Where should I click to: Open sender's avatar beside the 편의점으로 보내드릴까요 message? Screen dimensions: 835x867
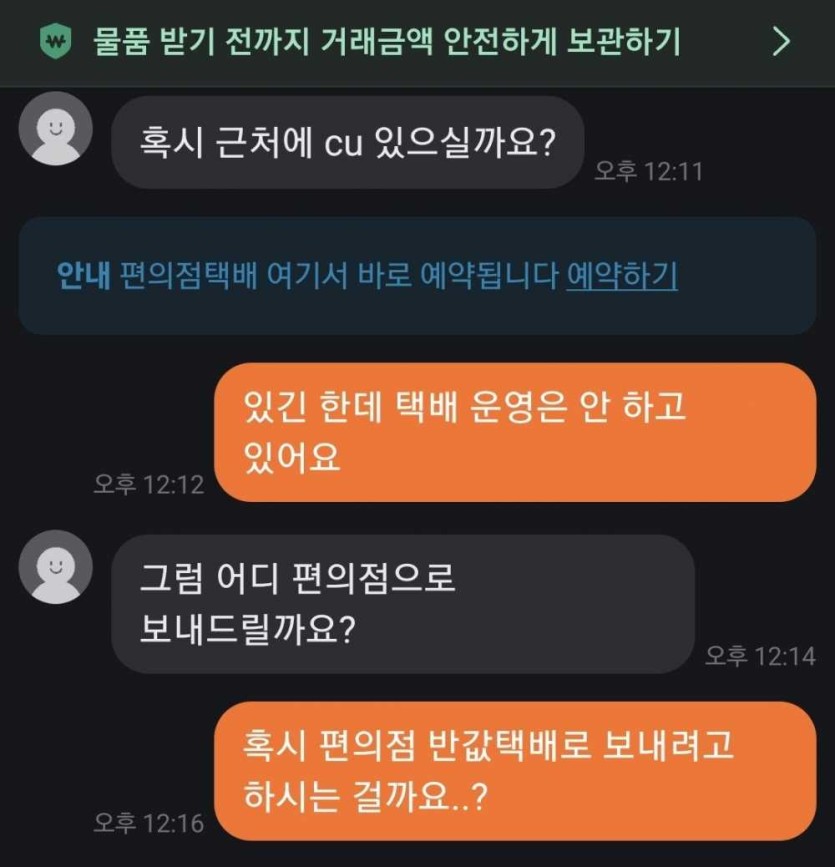click(56, 567)
